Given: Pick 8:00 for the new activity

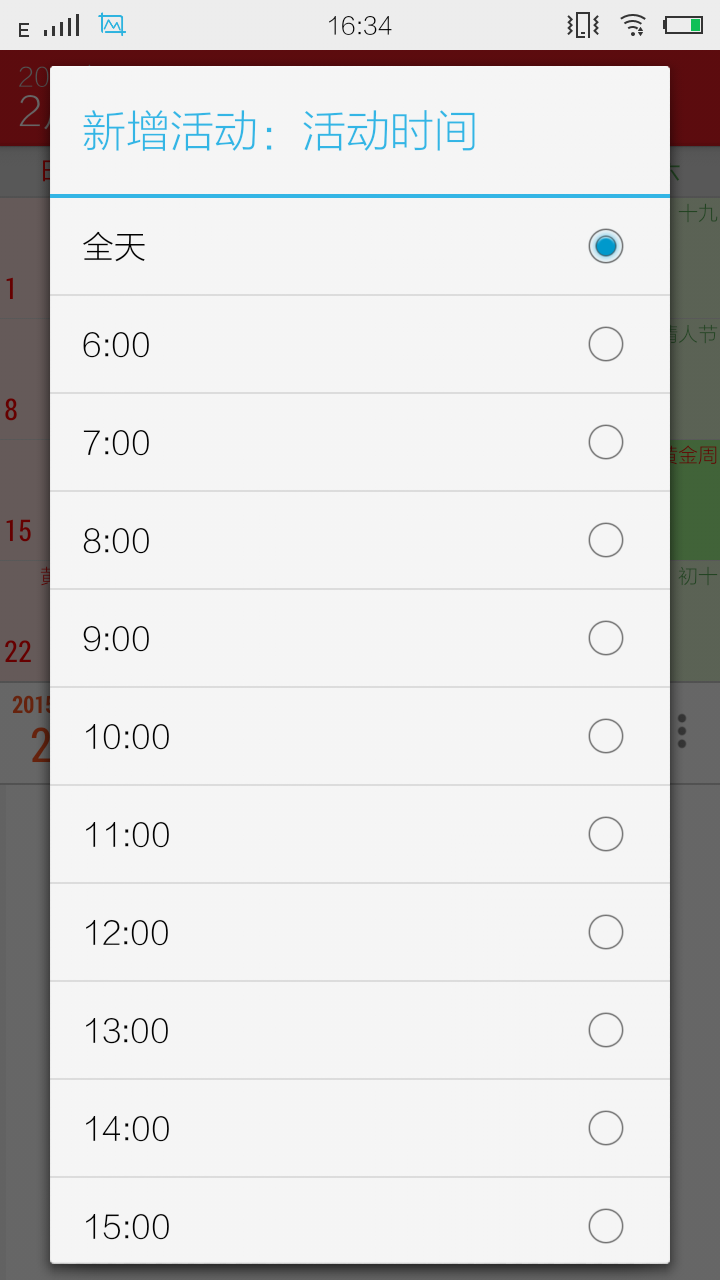Looking at the screenshot, I should point(360,540).
